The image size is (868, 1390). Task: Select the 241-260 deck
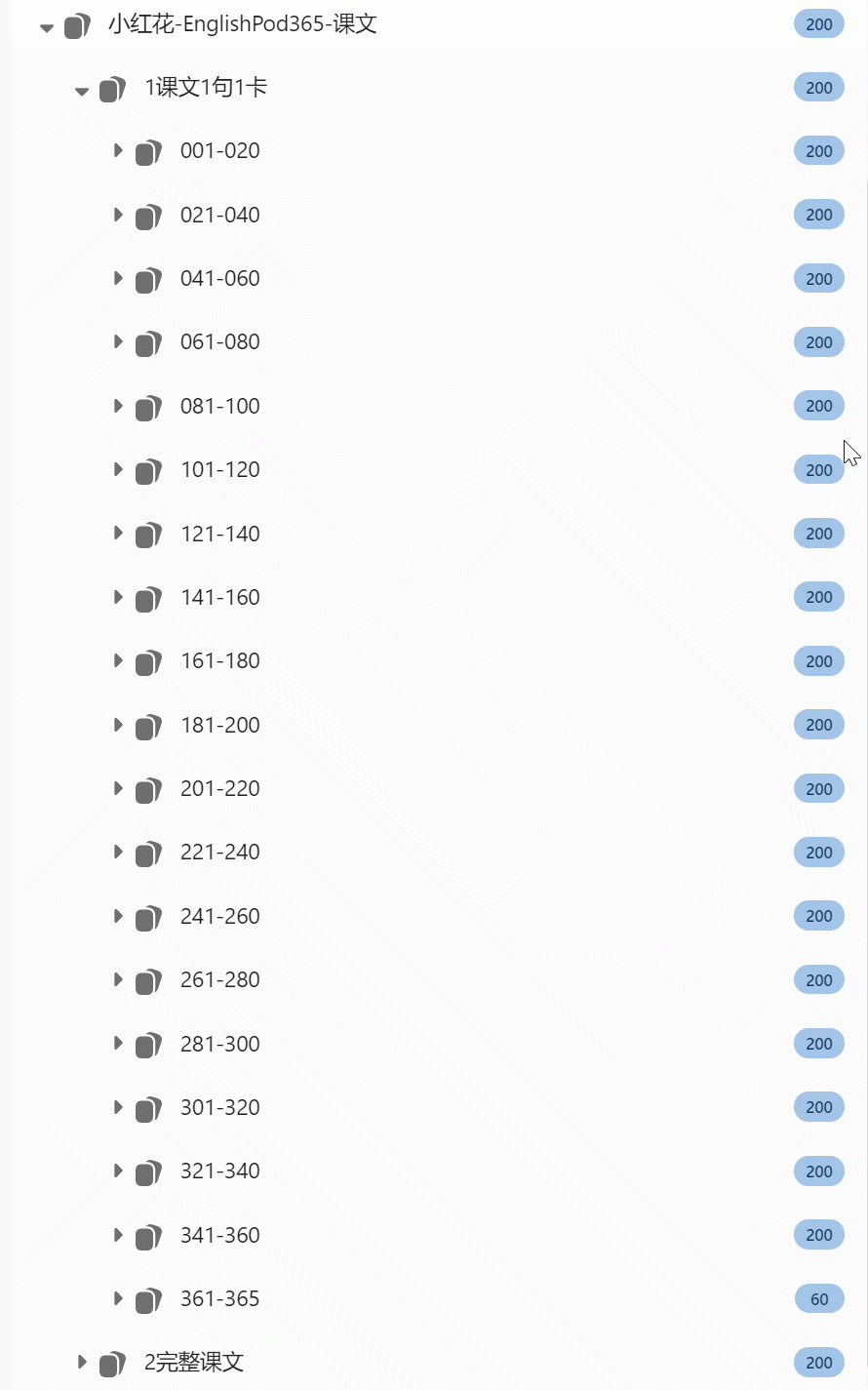coord(219,916)
